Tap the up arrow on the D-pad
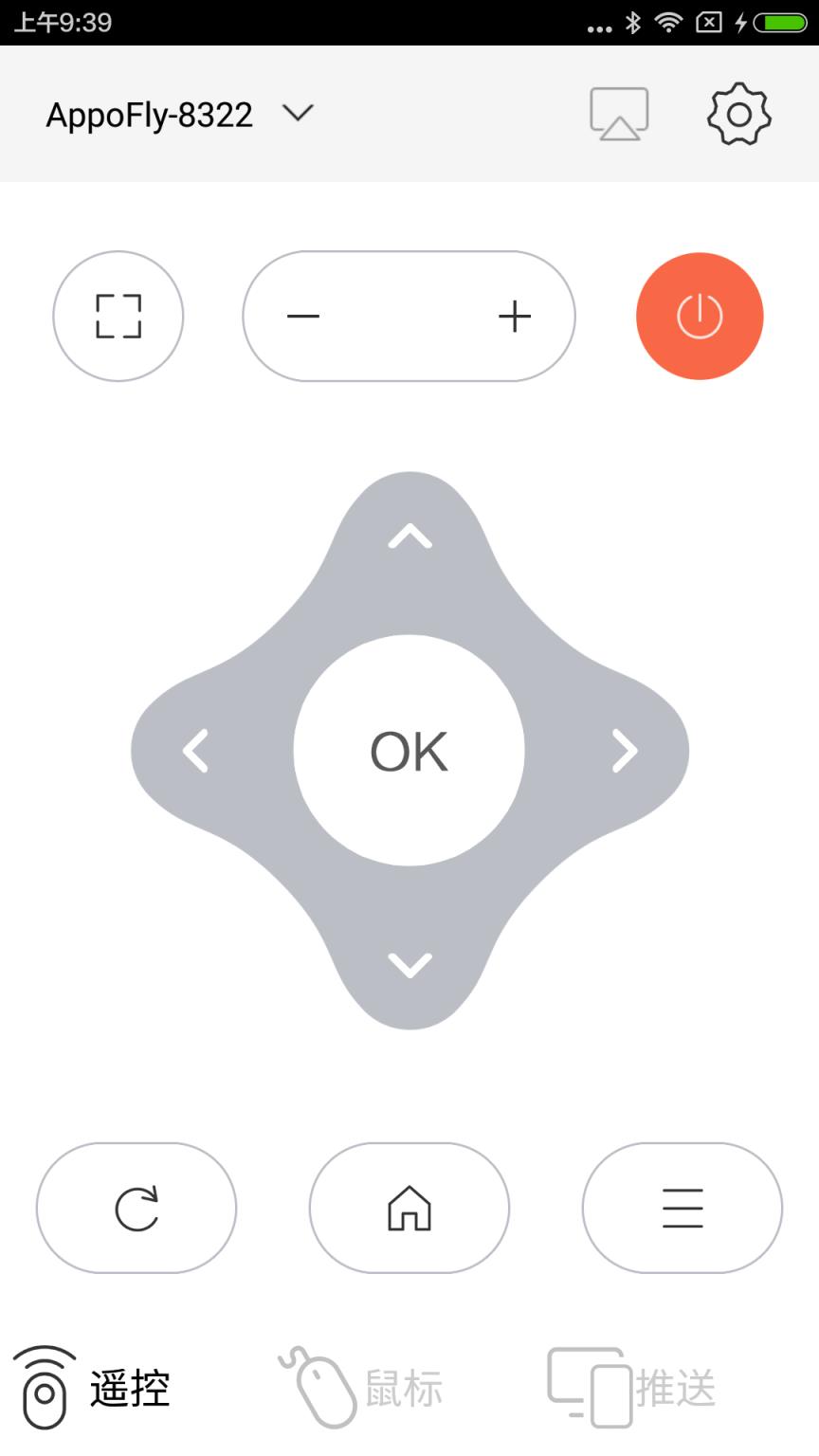Image resolution: width=819 pixels, height=1456 pixels. pyautogui.click(x=409, y=537)
